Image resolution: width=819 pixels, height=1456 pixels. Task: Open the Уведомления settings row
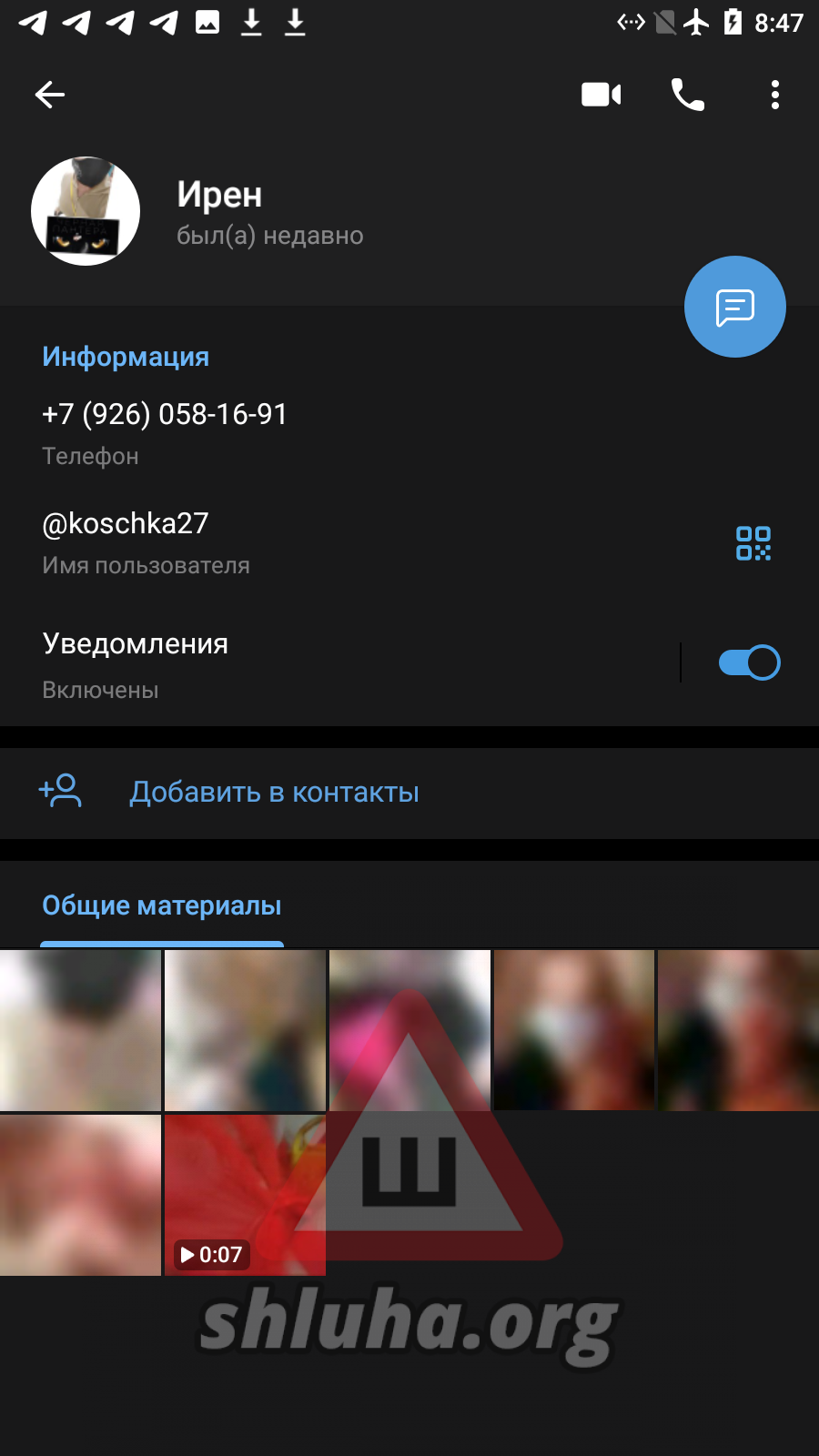273,663
